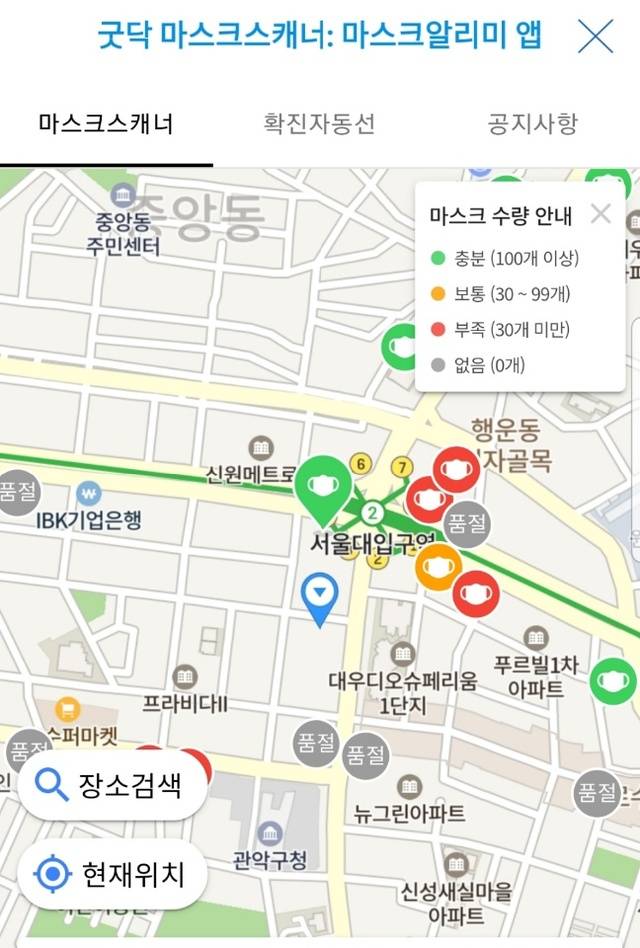Screen dimensions: 640x948
Task: Close the mask scanner screen
Action: (x=595, y=37)
